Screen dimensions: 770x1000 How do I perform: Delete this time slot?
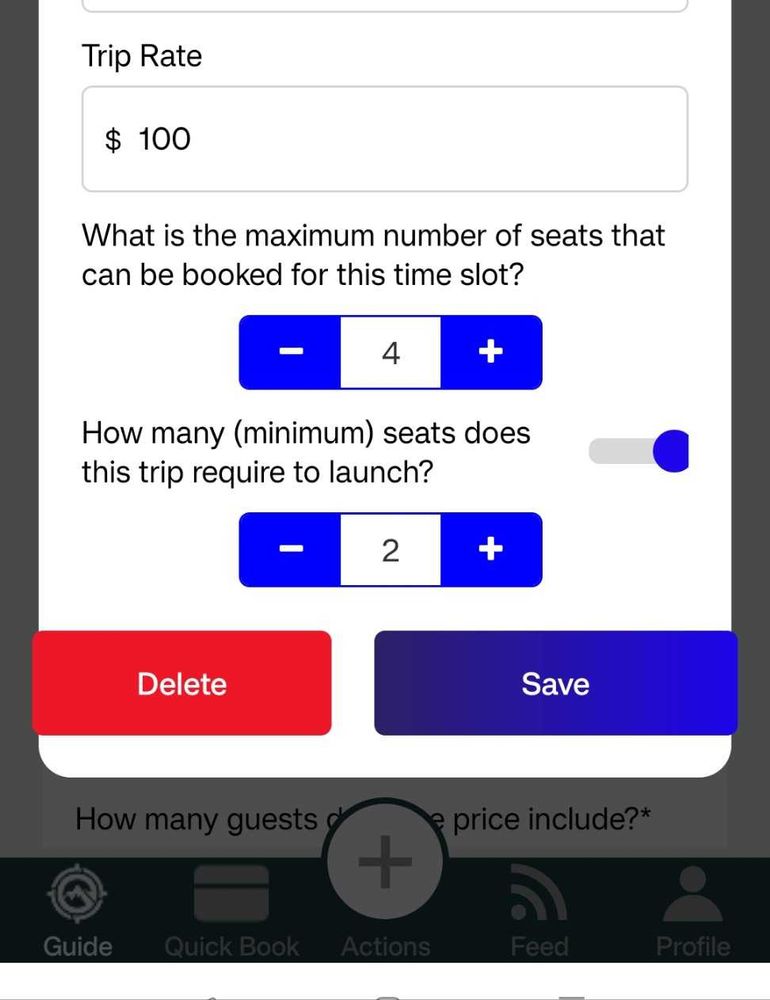pyautogui.click(x=182, y=683)
